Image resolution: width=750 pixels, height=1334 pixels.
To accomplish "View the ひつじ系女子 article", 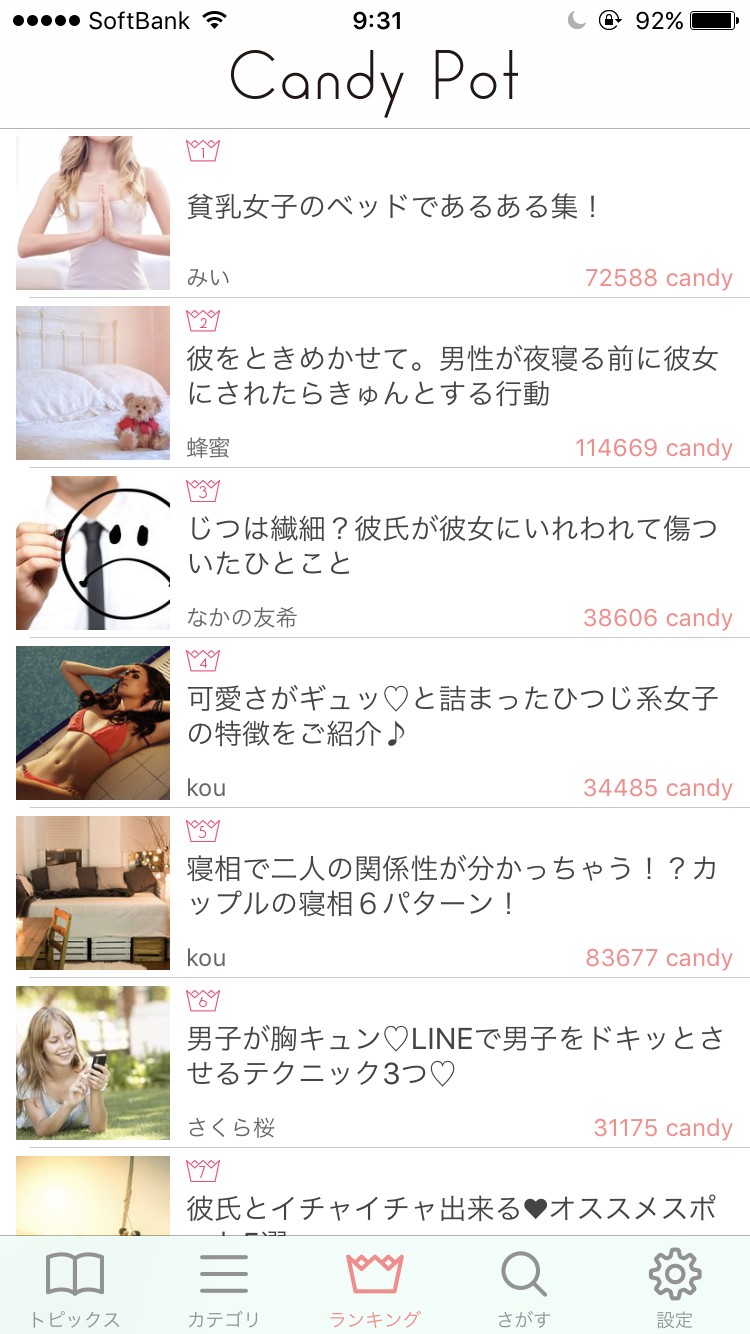I will [x=452, y=716].
